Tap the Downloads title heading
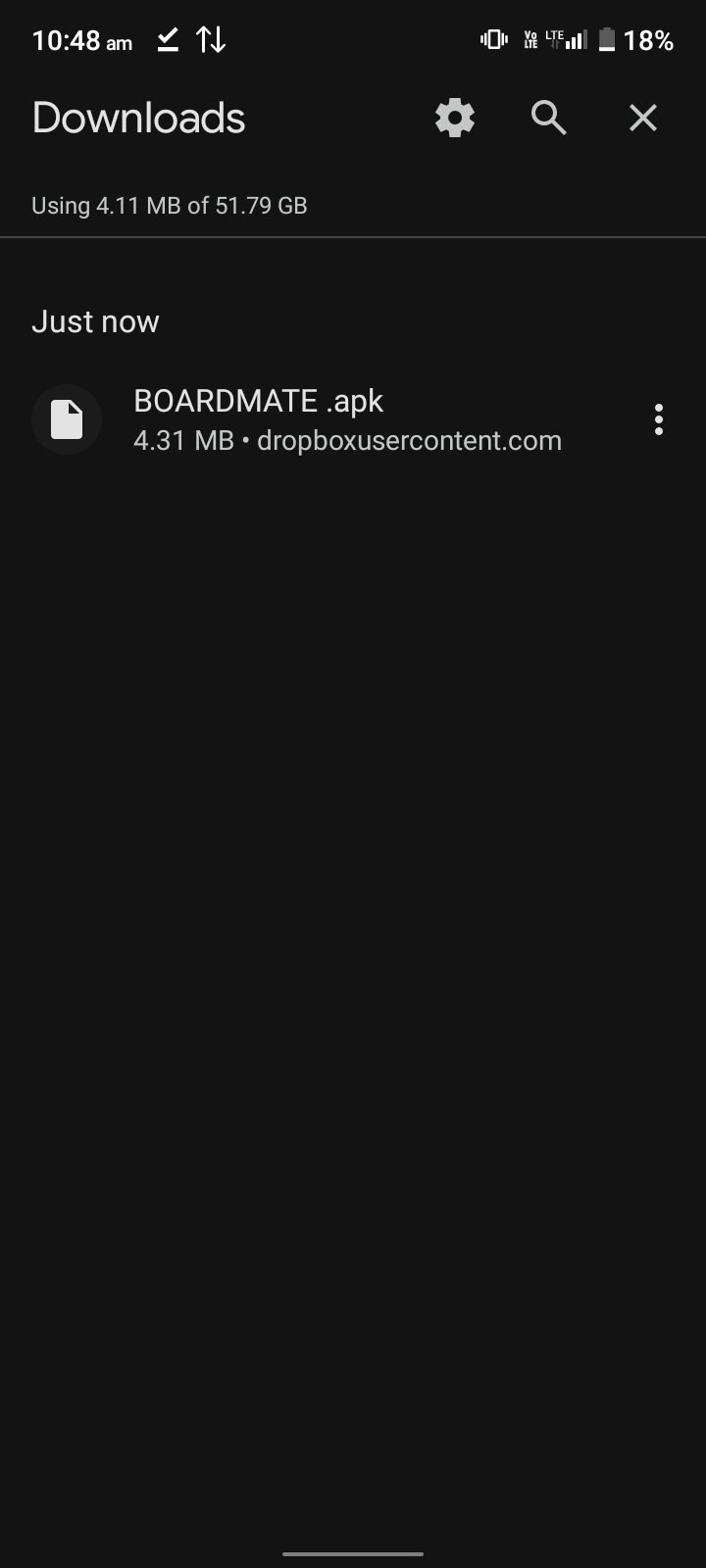Screen dimensions: 706x1568 tap(138, 117)
